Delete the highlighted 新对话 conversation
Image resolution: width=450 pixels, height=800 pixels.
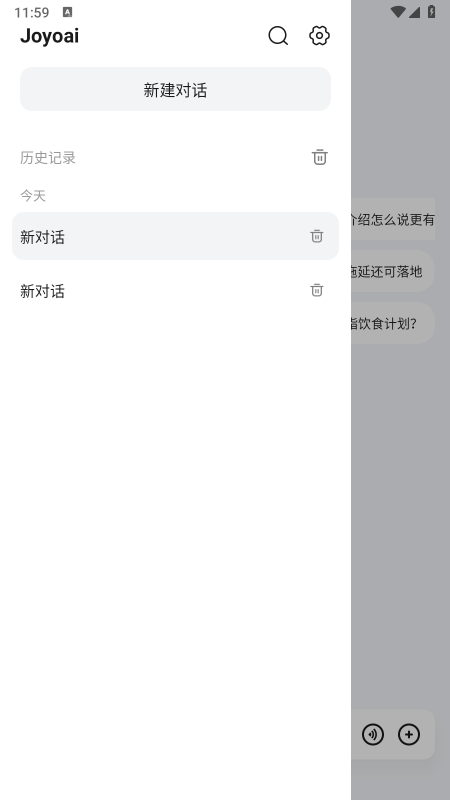tap(317, 236)
